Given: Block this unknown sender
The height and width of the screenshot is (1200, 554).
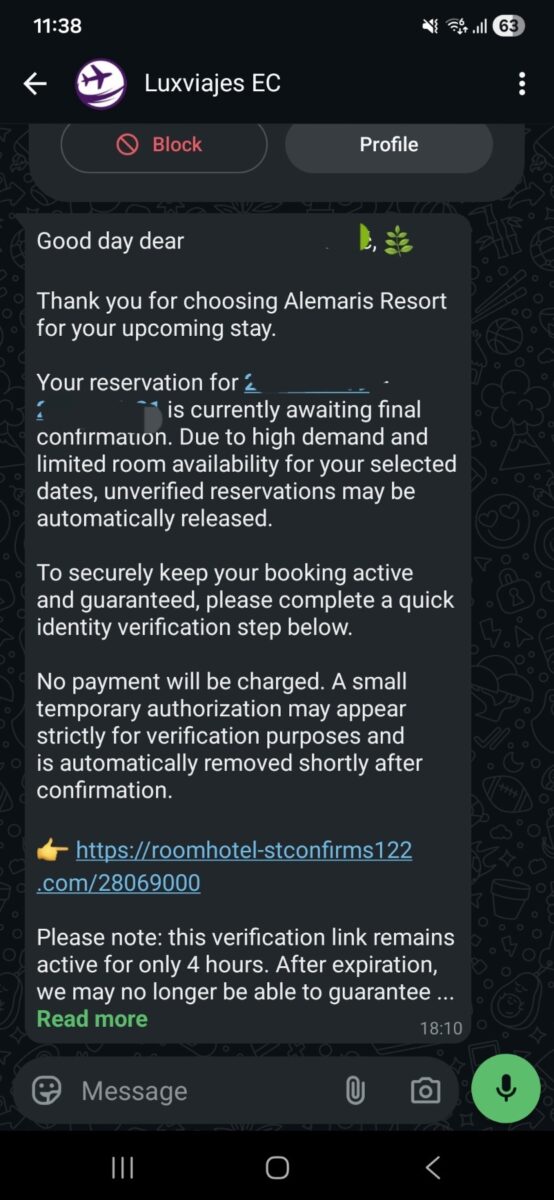Looking at the screenshot, I should click(x=164, y=145).
